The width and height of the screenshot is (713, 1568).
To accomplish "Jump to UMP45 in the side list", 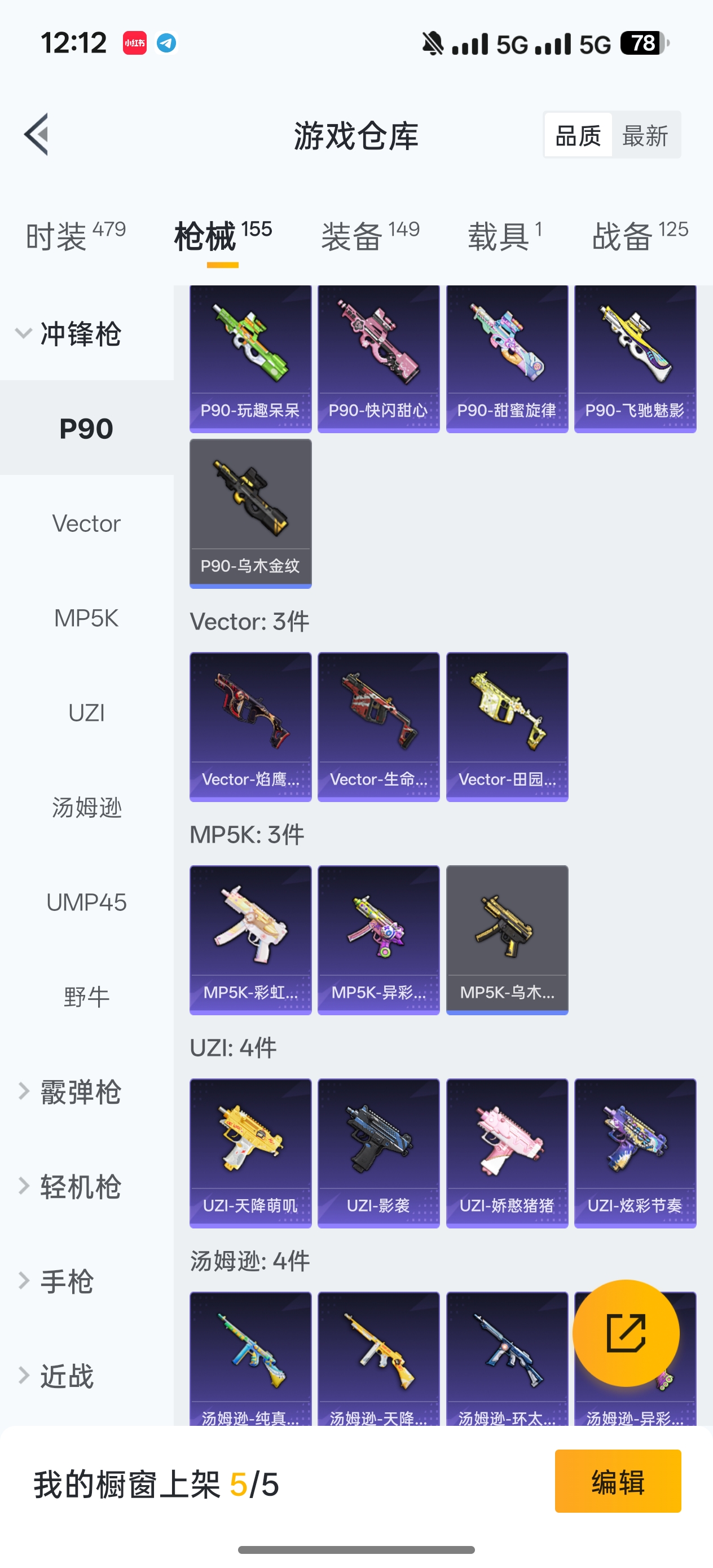I will 86,902.
